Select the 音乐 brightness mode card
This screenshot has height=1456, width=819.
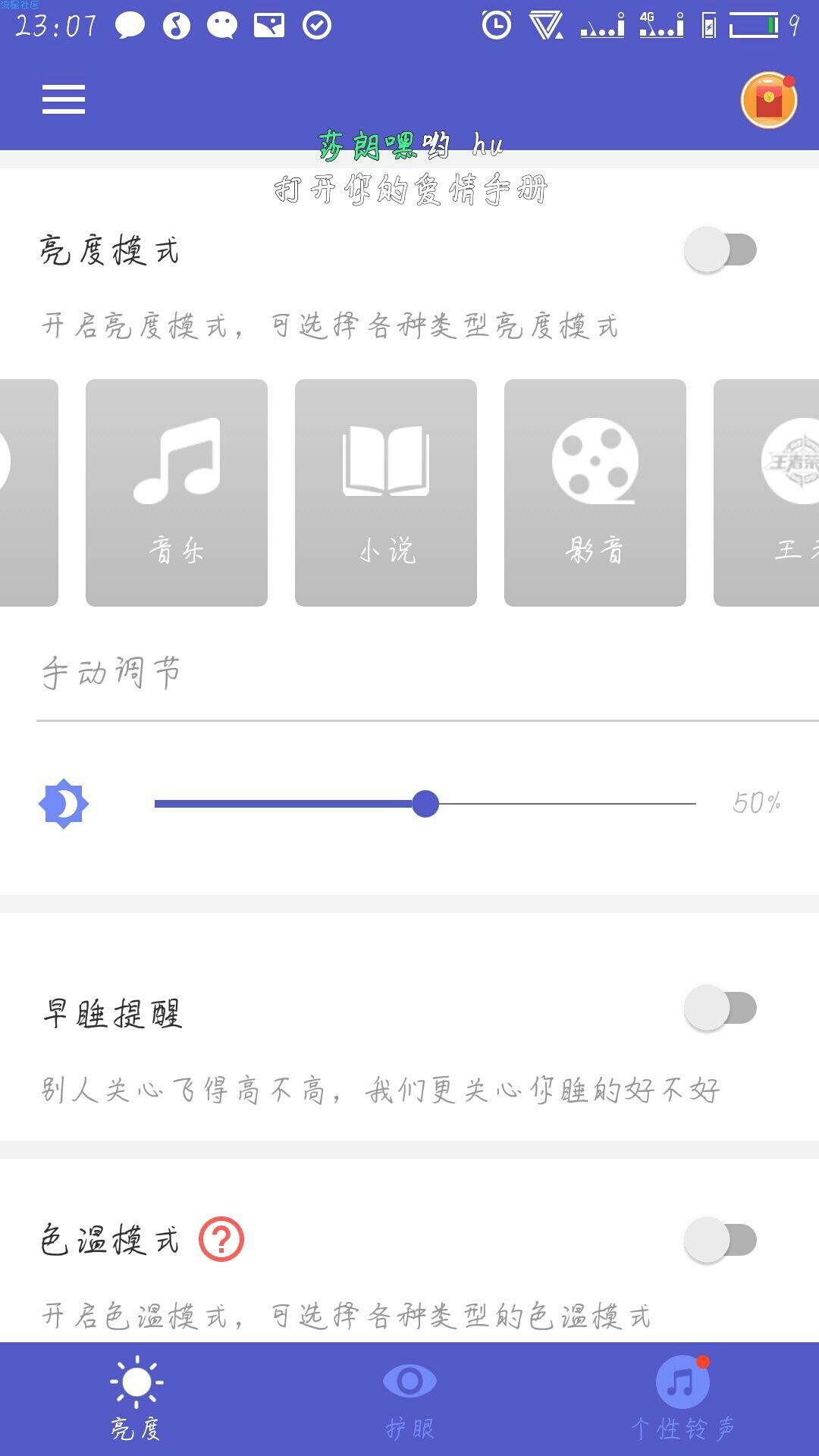tap(177, 492)
